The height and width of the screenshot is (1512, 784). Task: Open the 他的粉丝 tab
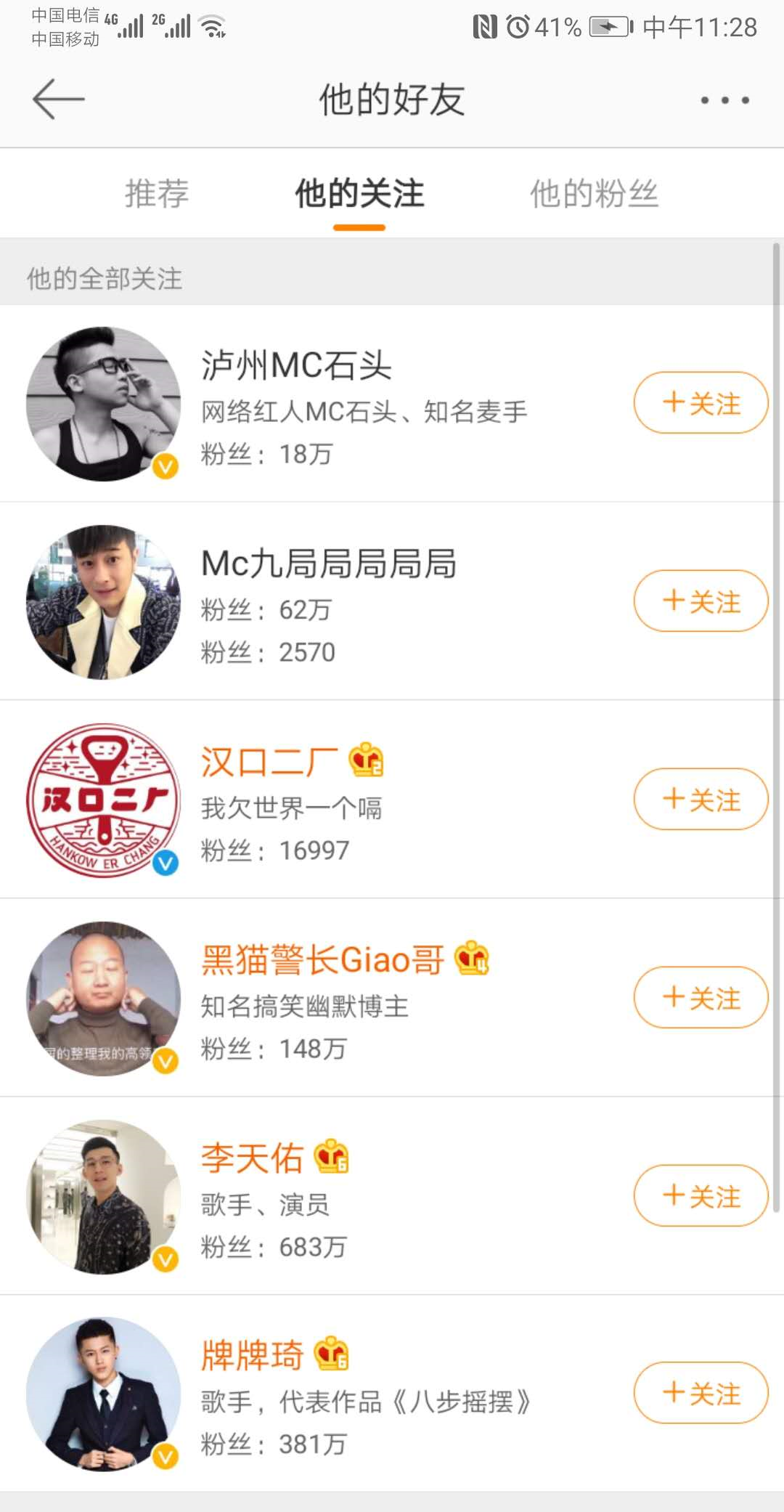595,193
